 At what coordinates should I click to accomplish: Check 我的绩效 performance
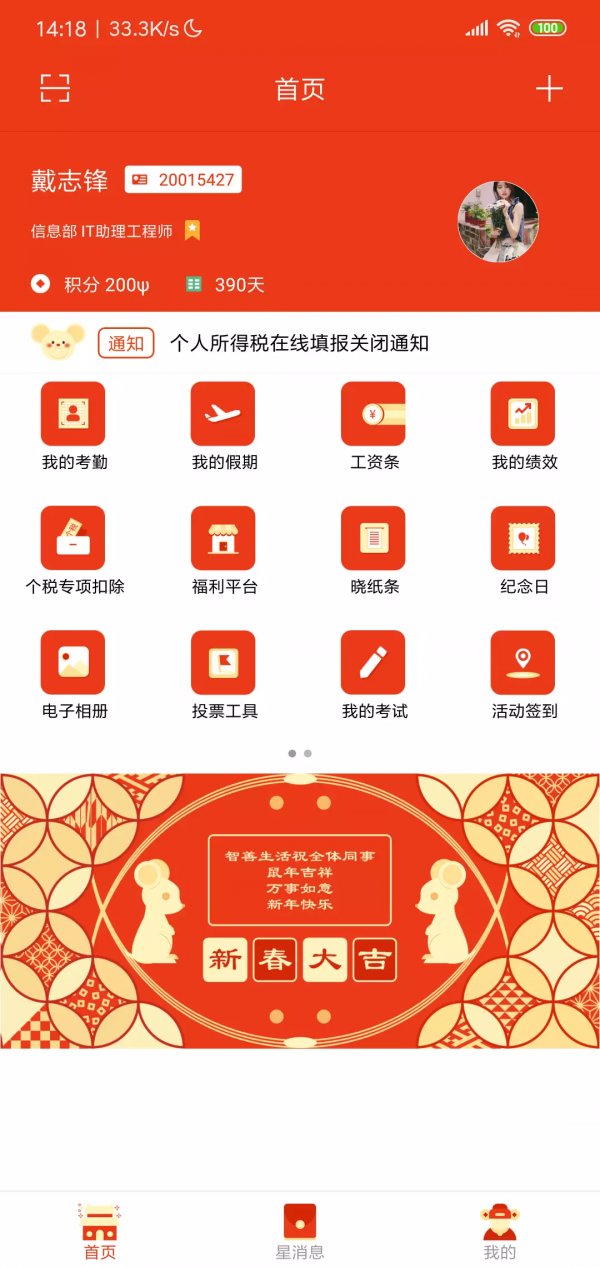point(523,414)
